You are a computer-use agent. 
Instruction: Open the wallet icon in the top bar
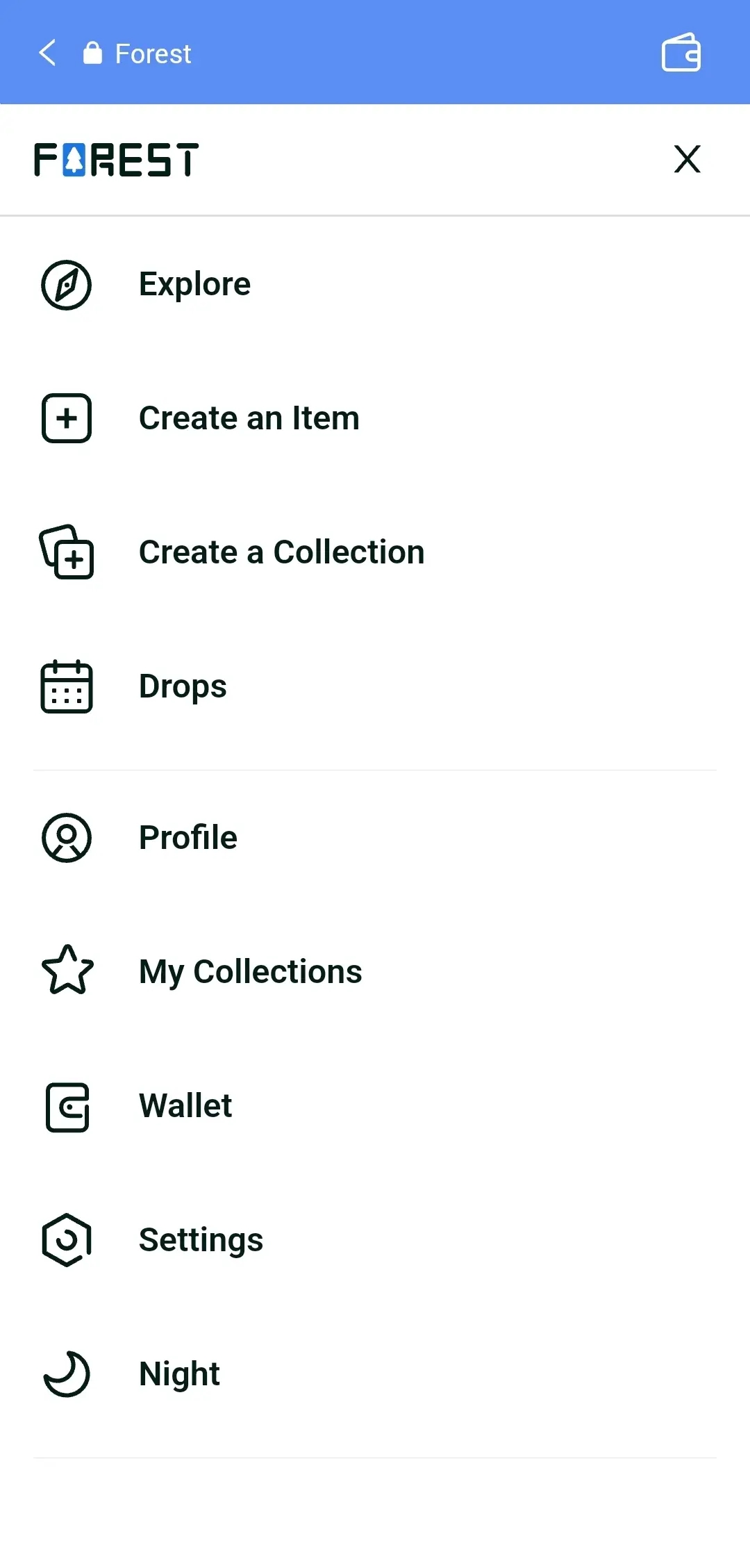[681, 53]
